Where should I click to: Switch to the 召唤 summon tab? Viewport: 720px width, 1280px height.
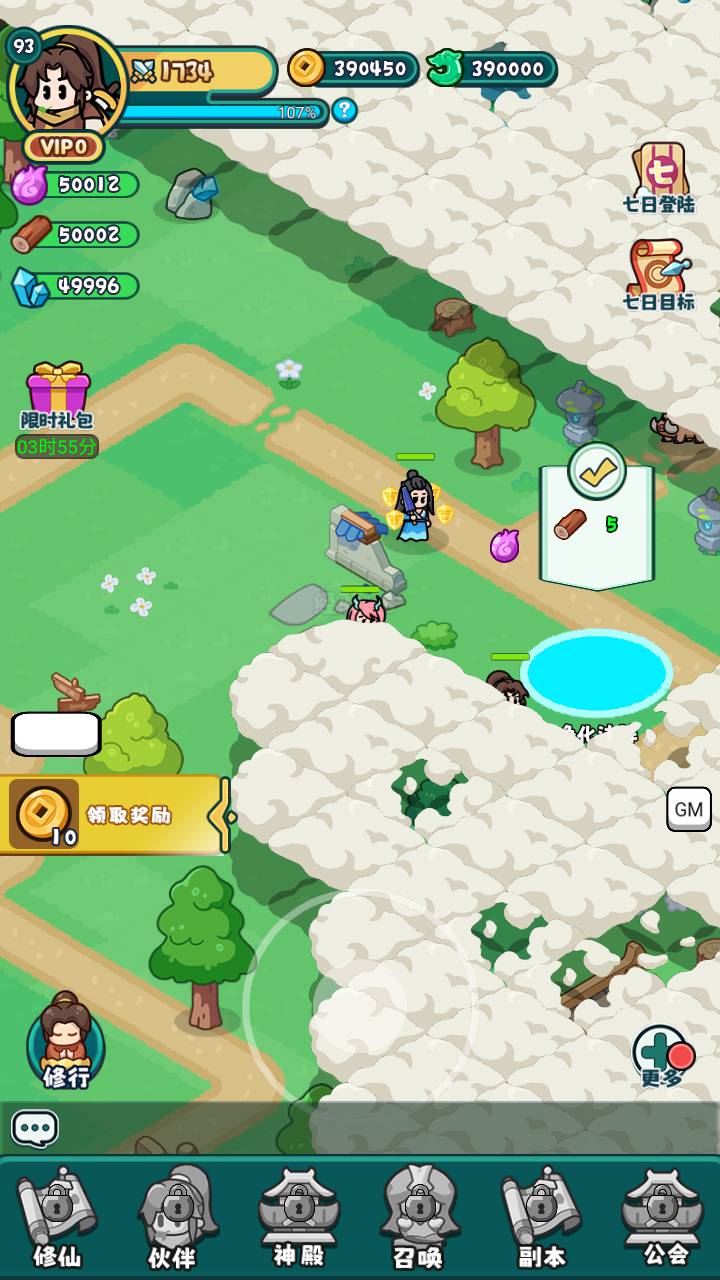click(419, 1218)
